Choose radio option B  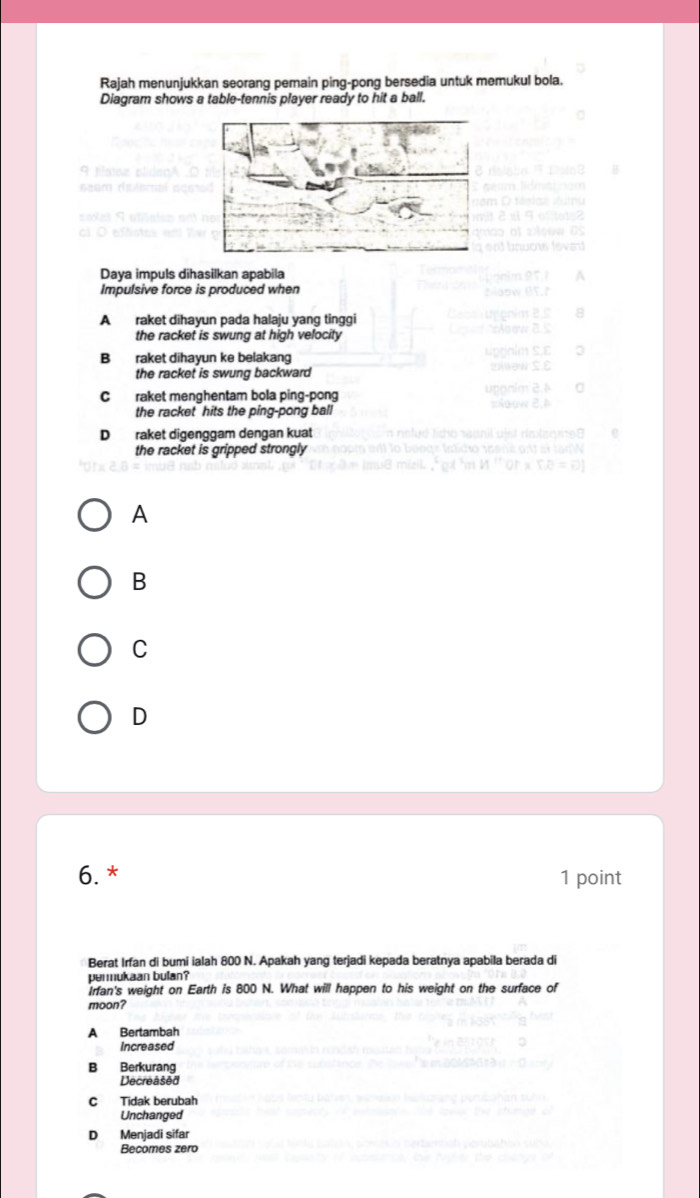point(95,582)
